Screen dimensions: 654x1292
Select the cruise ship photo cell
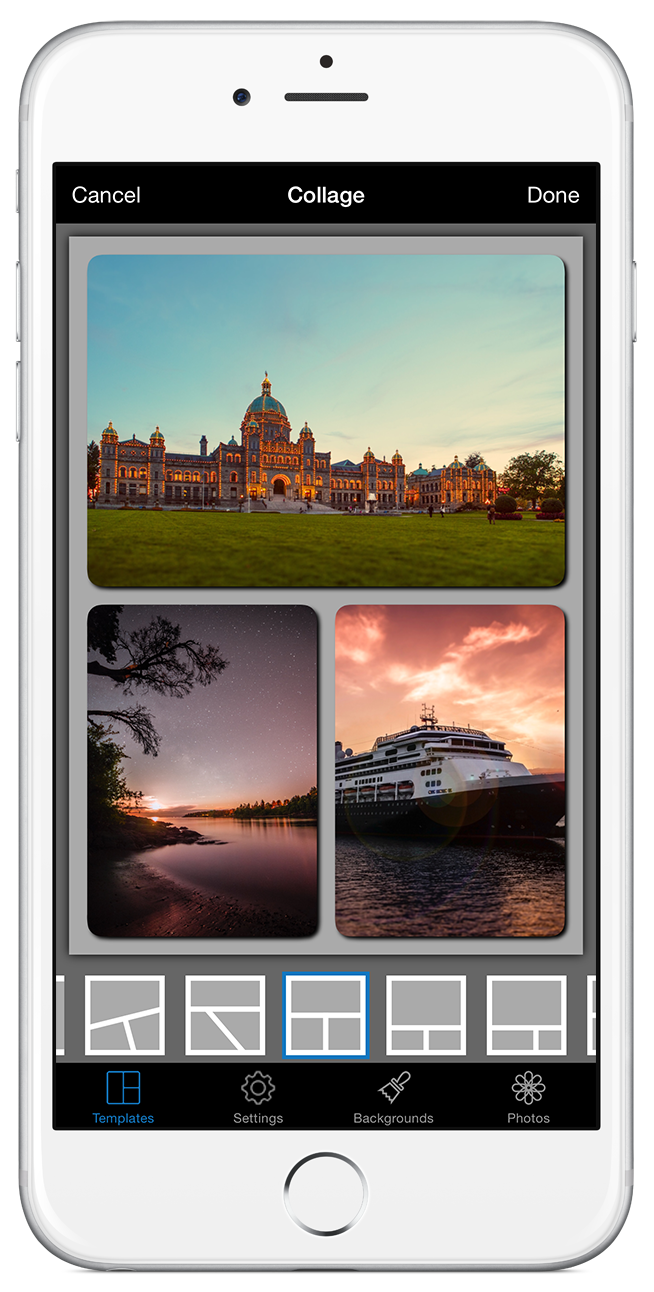[x=450, y=770]
